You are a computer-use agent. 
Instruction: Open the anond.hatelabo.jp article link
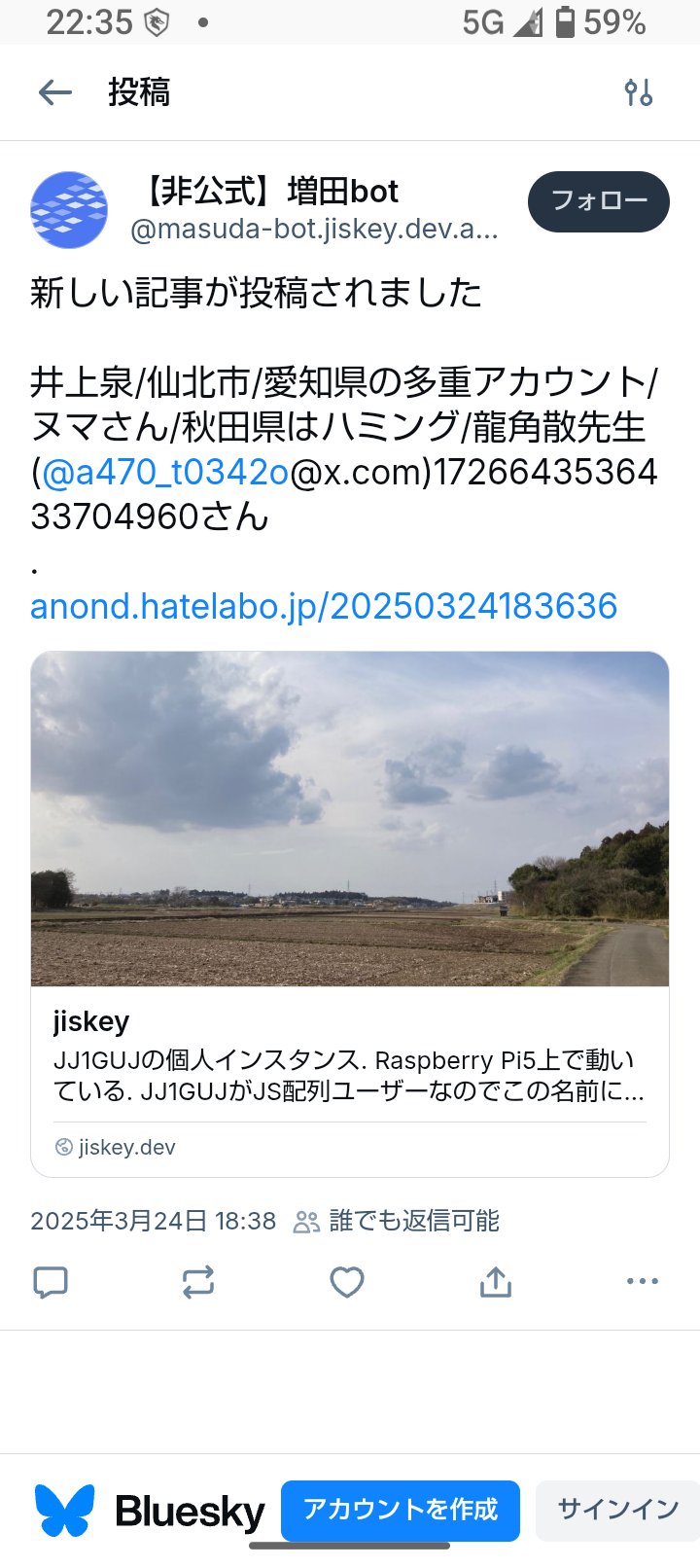tap(324, 606)
